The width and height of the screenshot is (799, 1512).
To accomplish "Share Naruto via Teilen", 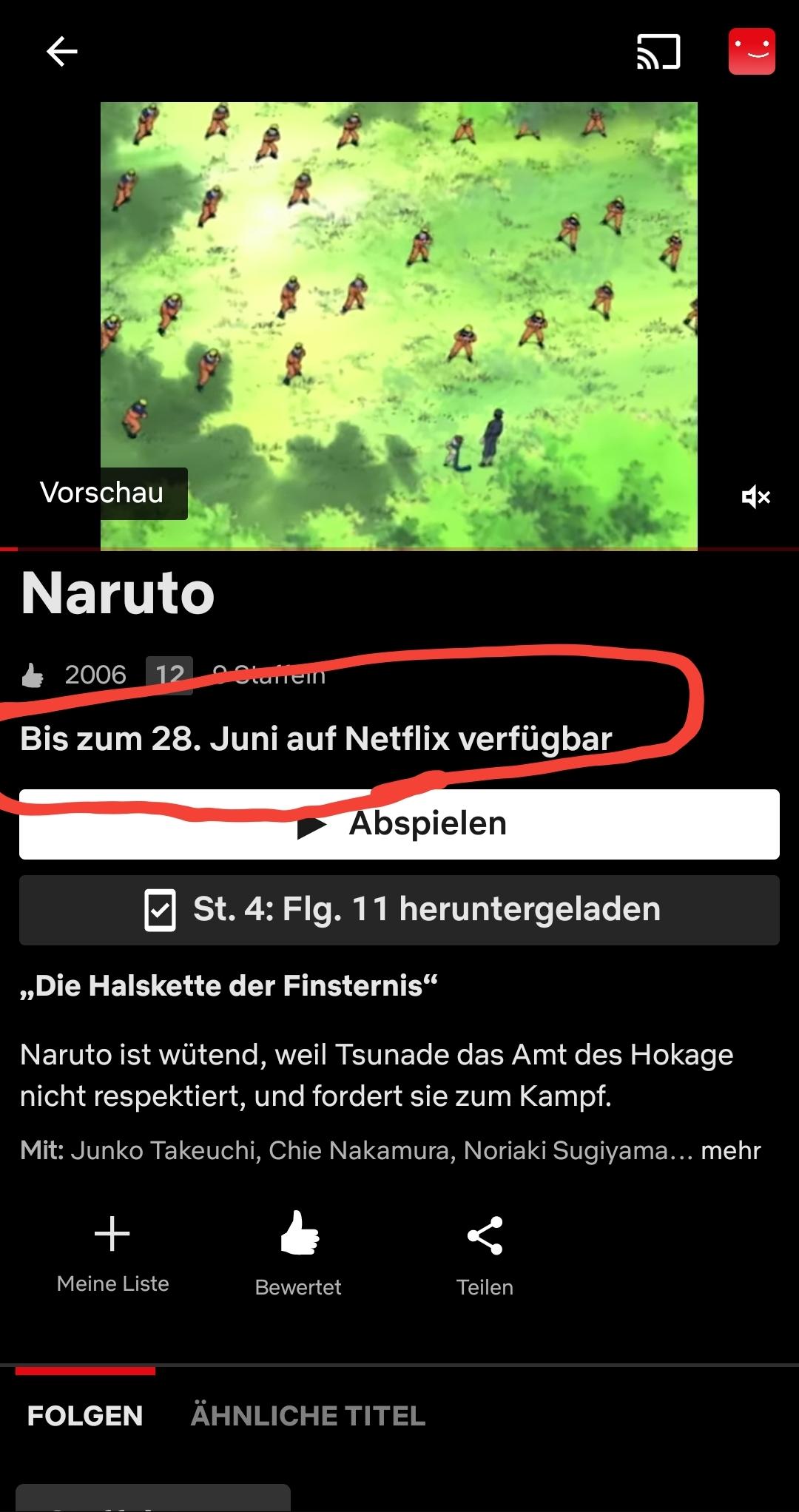I will click(485, 1255).
